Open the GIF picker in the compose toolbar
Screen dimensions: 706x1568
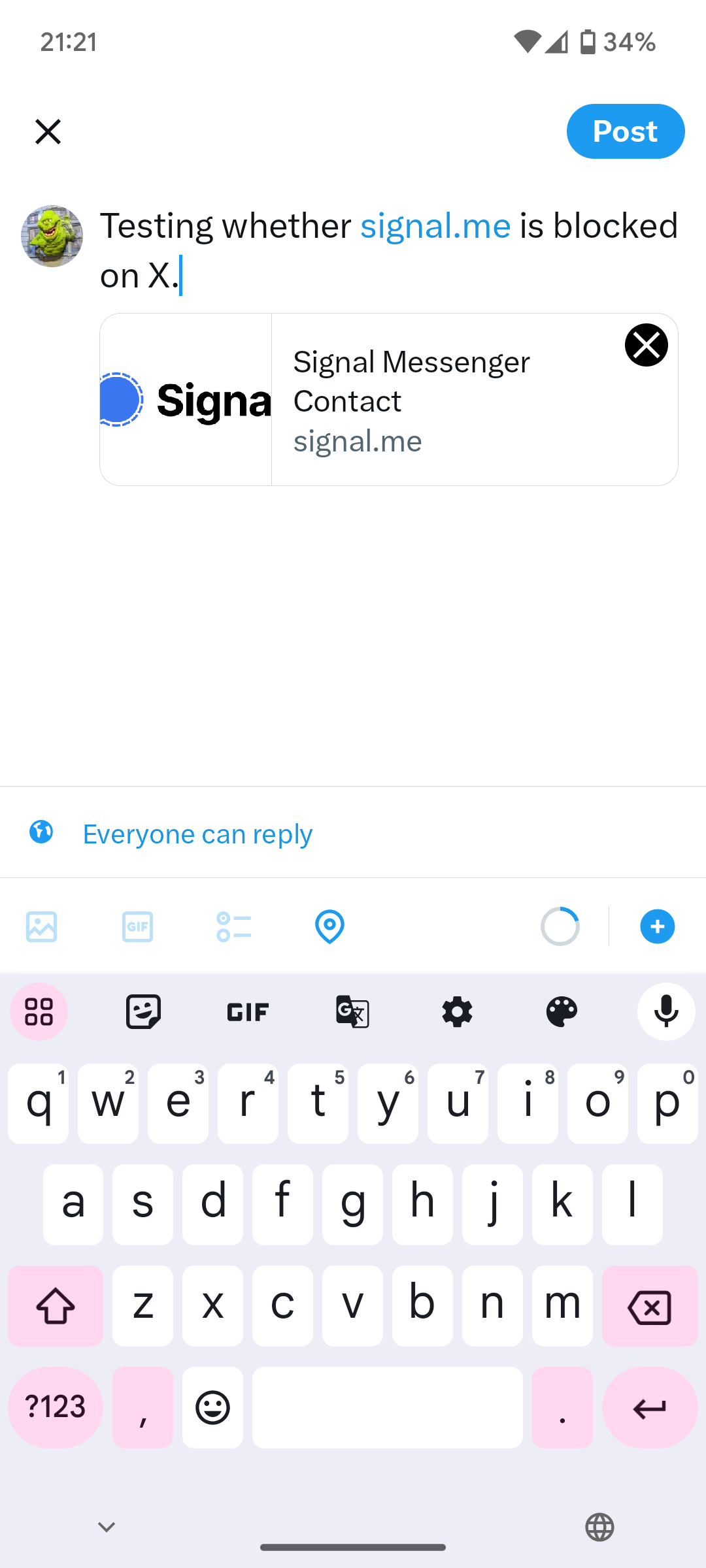(137, 926)
